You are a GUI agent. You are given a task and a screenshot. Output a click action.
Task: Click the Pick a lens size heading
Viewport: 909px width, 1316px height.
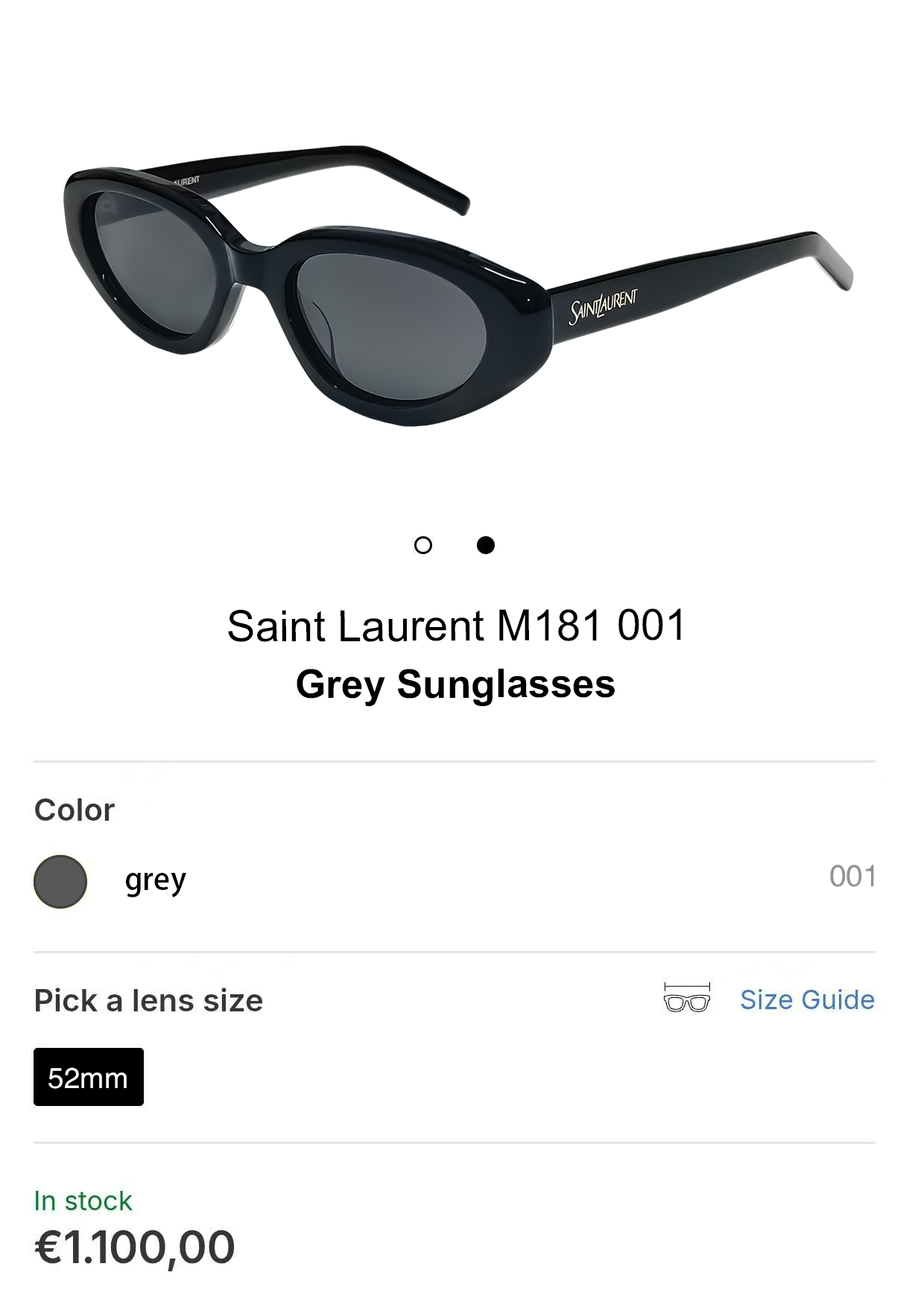(x=148, y=1002)
